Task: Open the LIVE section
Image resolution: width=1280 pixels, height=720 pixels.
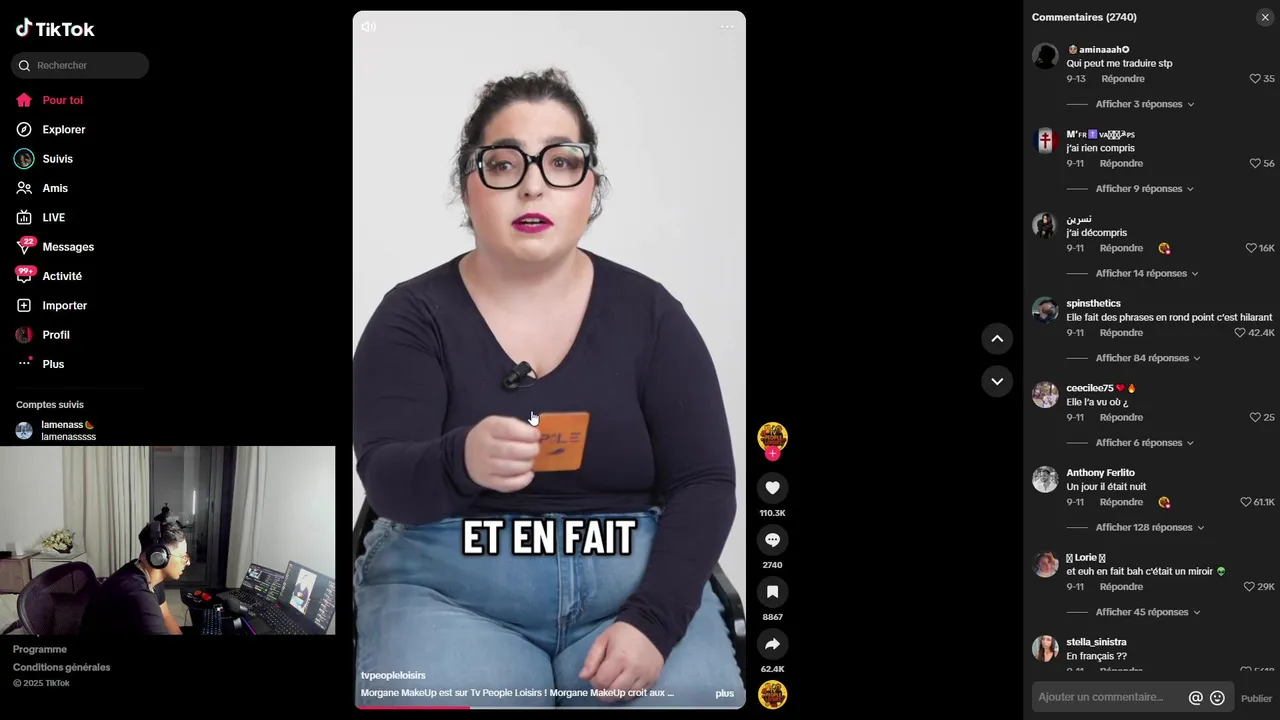Action: pyautogui.click(x=53, y=218)
